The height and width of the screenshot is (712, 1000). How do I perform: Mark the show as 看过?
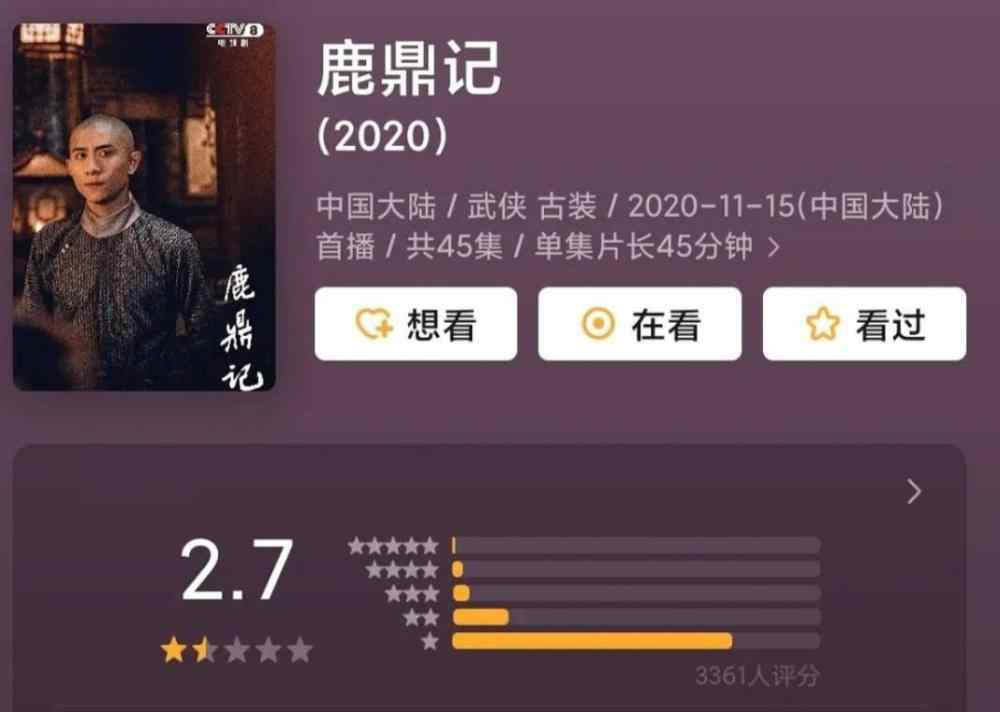[x=864, y=324]
